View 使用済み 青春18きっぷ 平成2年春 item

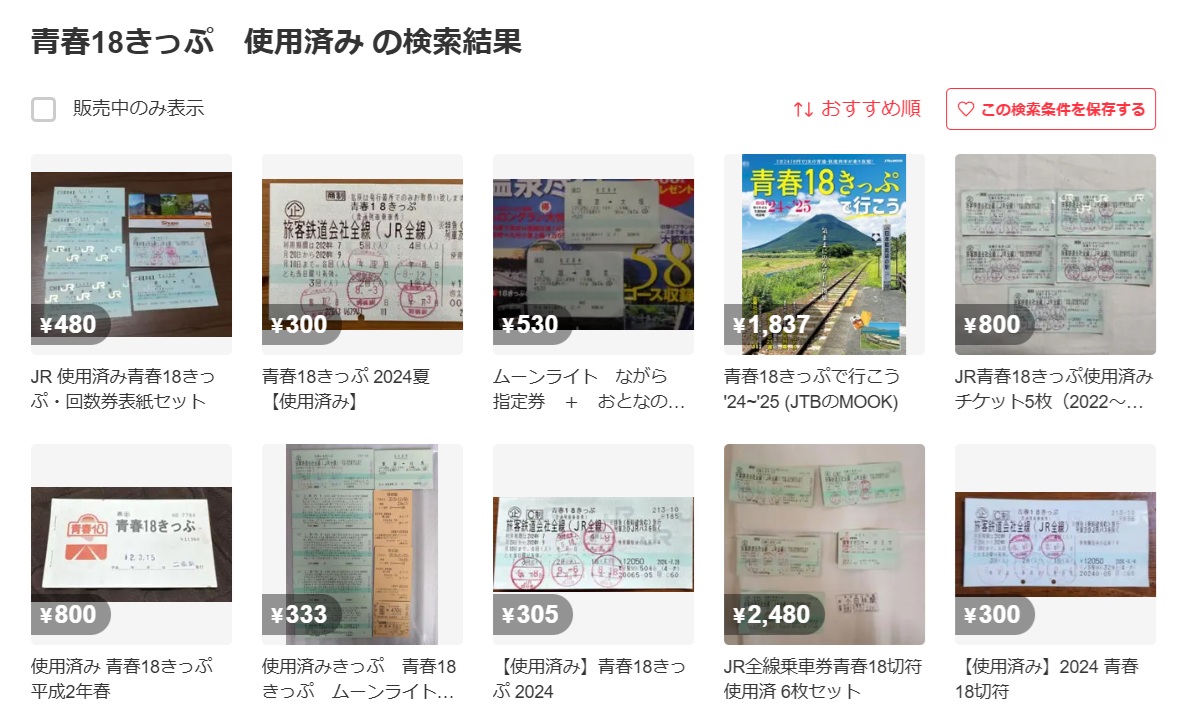coord(131,544)
